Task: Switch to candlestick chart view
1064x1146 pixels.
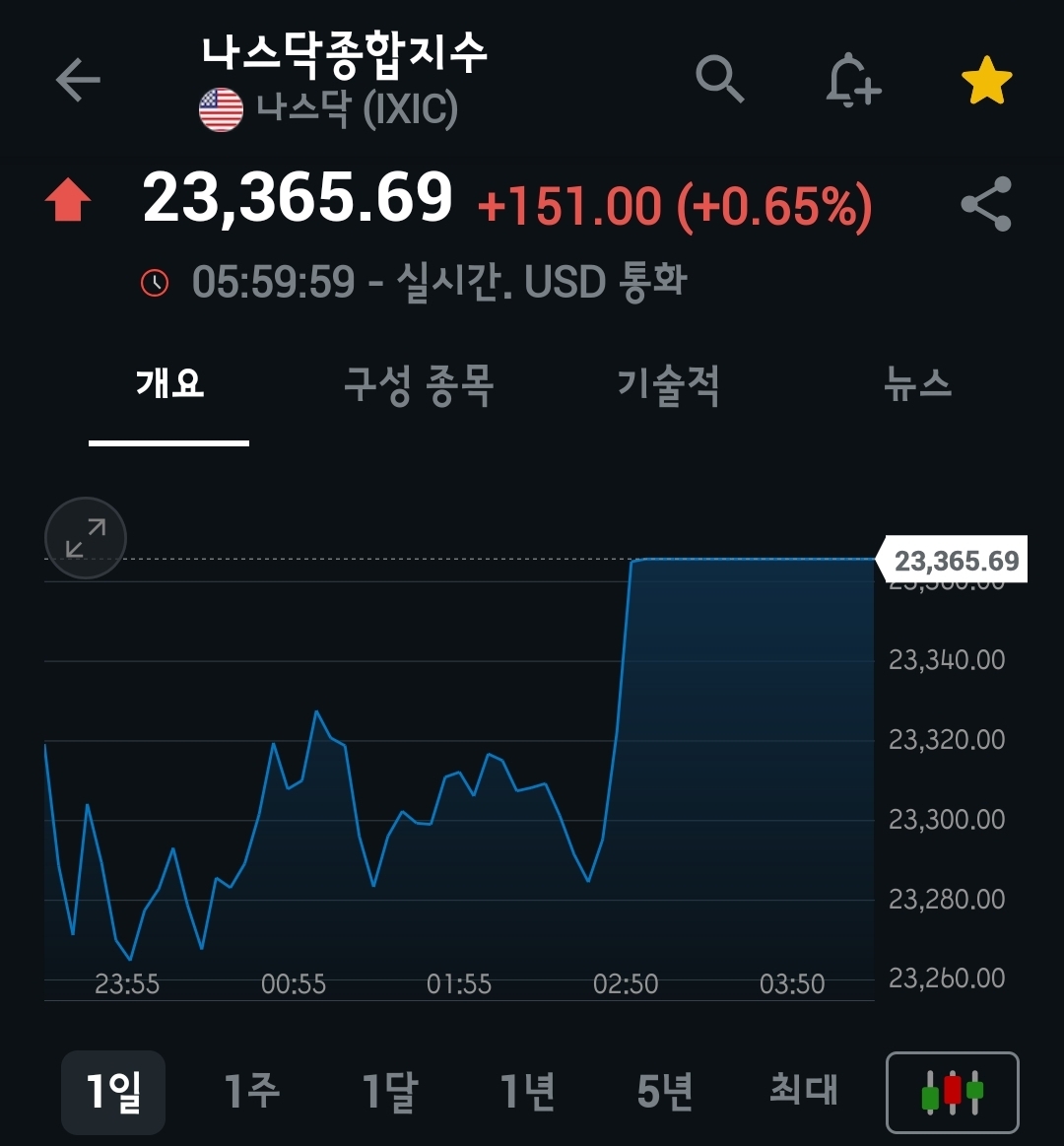Action: tap(952, 1093)
